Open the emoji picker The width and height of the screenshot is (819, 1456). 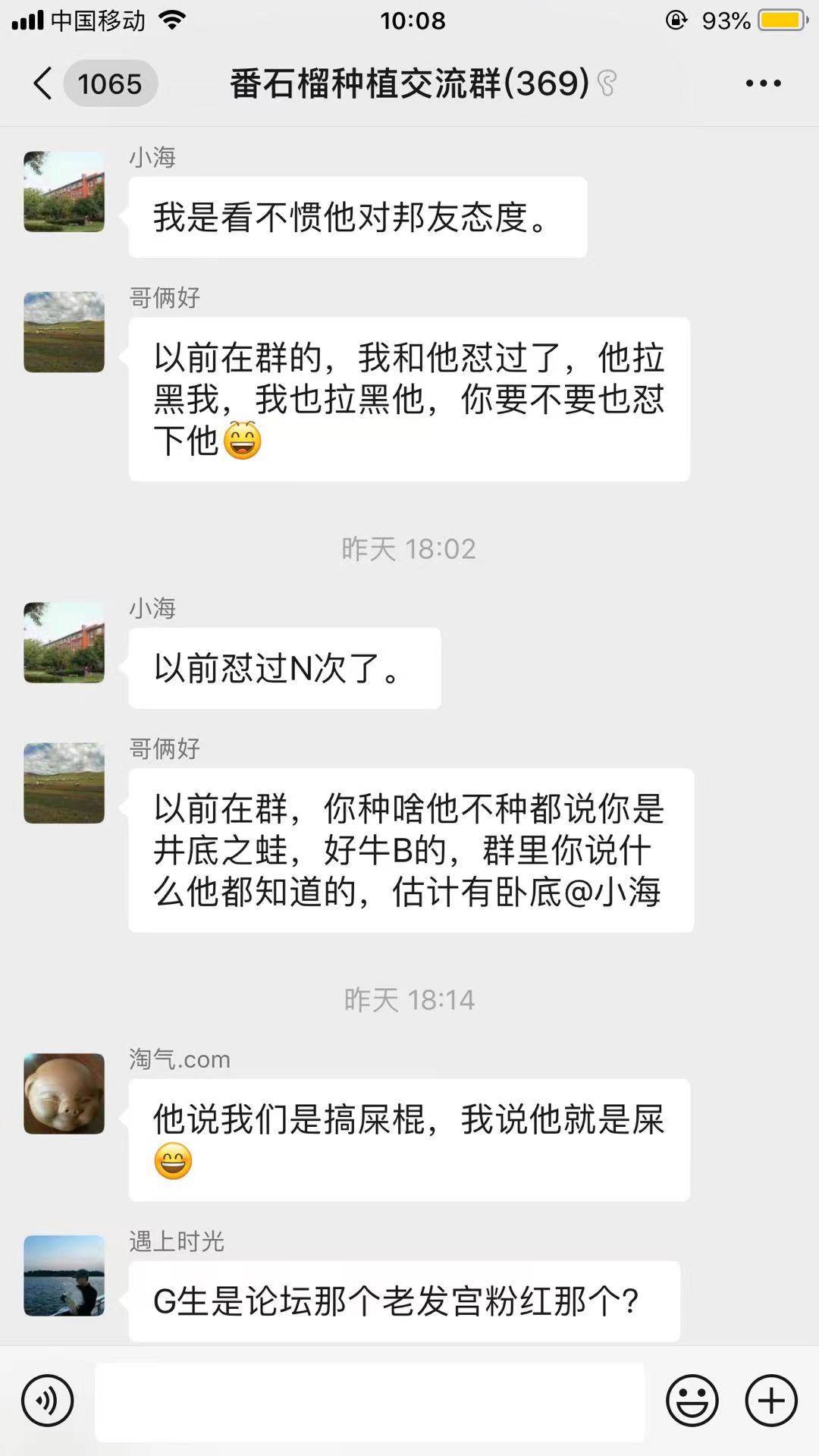(692, 1401)
